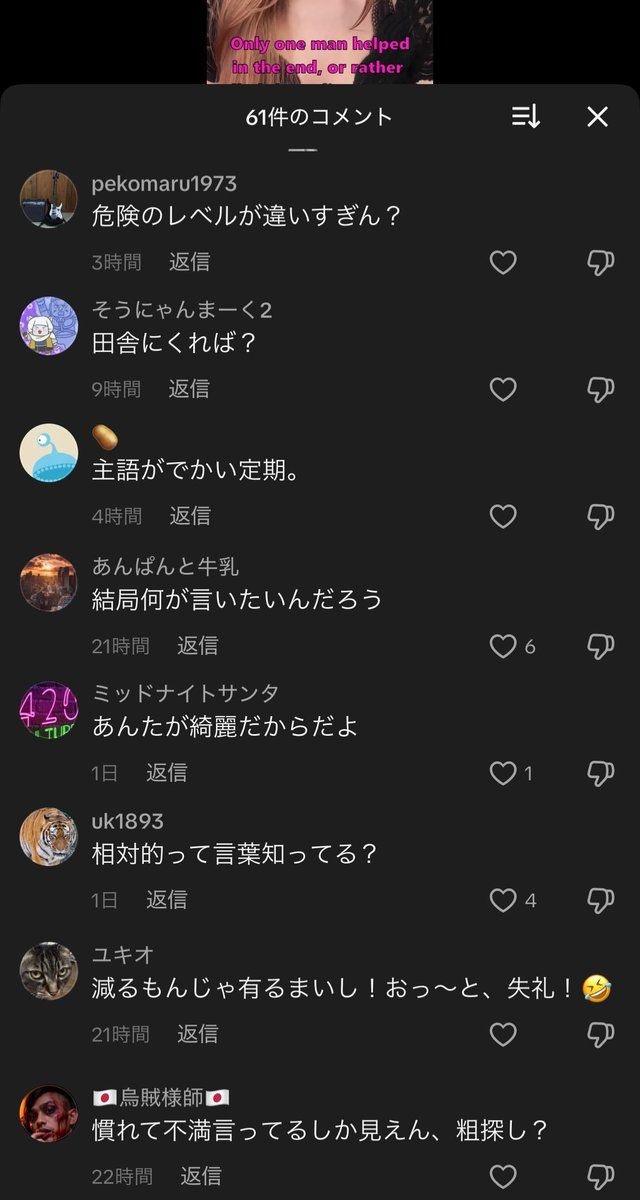Reply to そうにゃんまーく2's comment
The image size is (640, 1200).
(189, 389)
